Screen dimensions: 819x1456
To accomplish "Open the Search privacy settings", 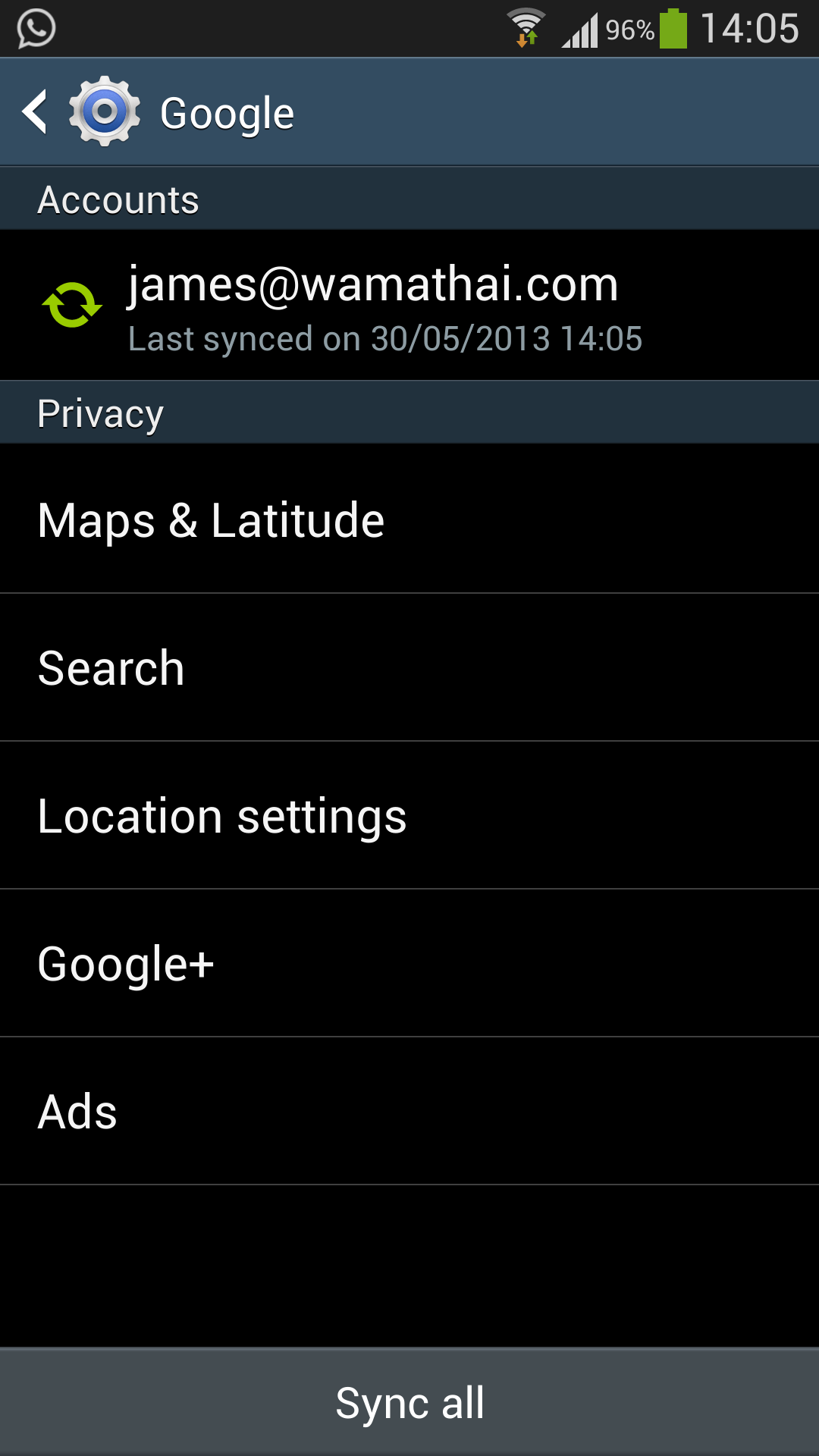I will coord(409,667).
